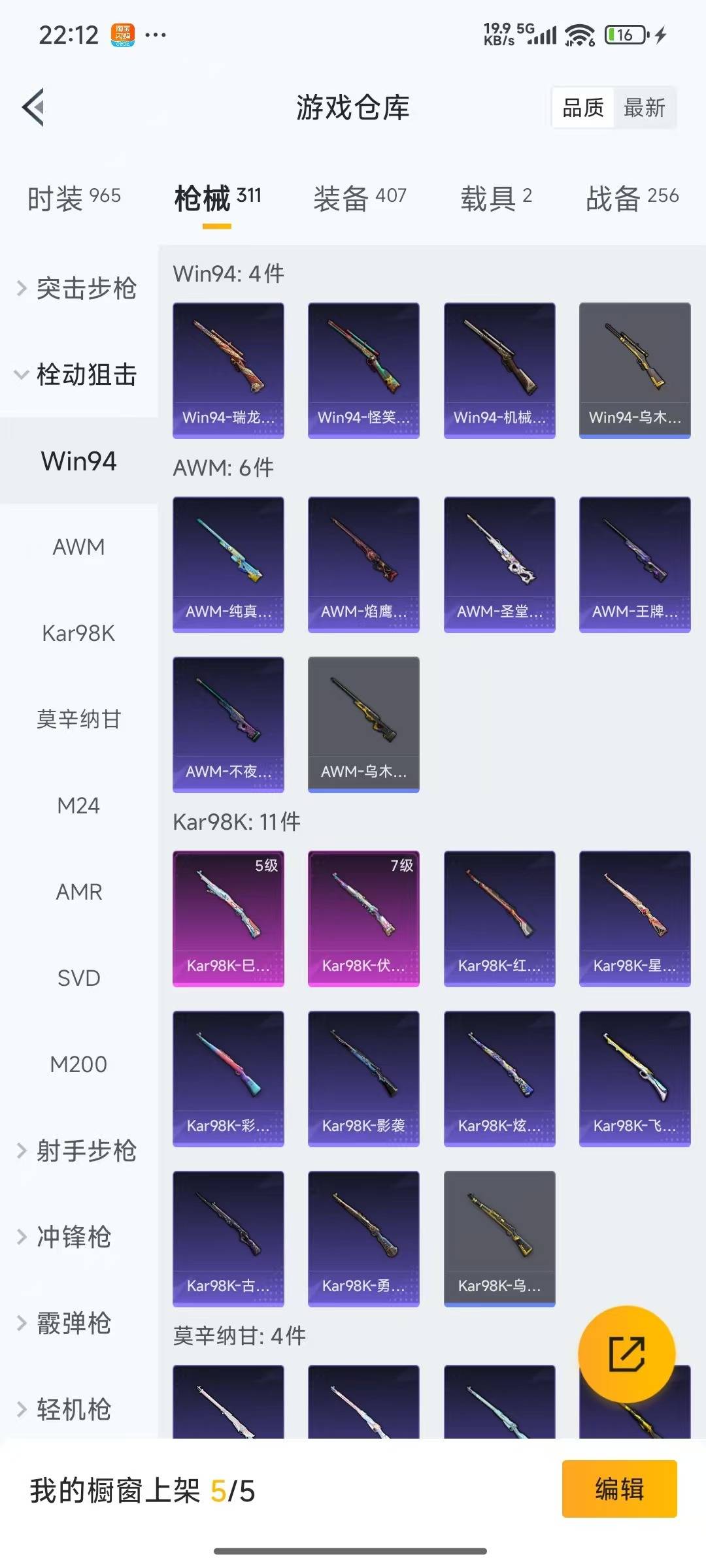Expand the 射手步枪 category

tap(78, 1151)
